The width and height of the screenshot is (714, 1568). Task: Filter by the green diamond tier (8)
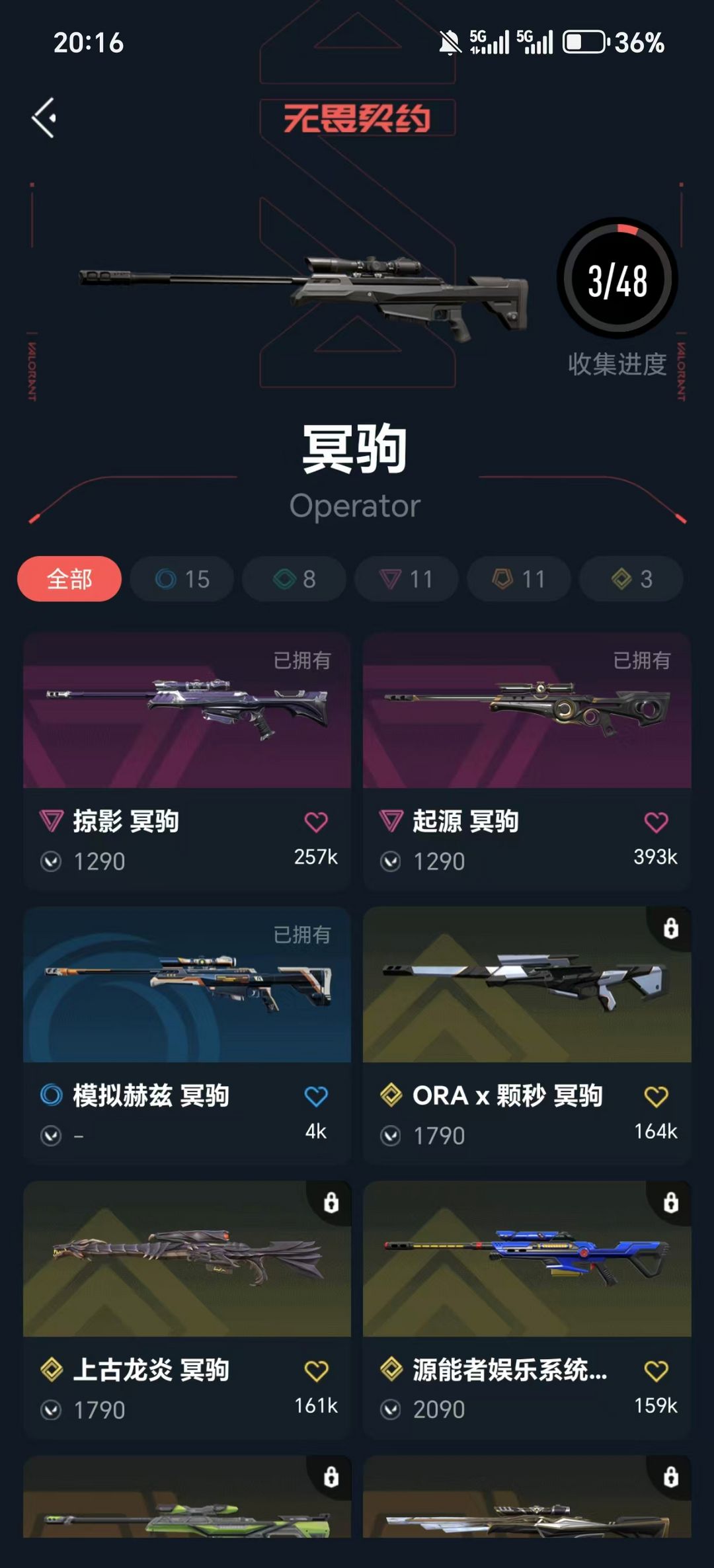point(294,579)
